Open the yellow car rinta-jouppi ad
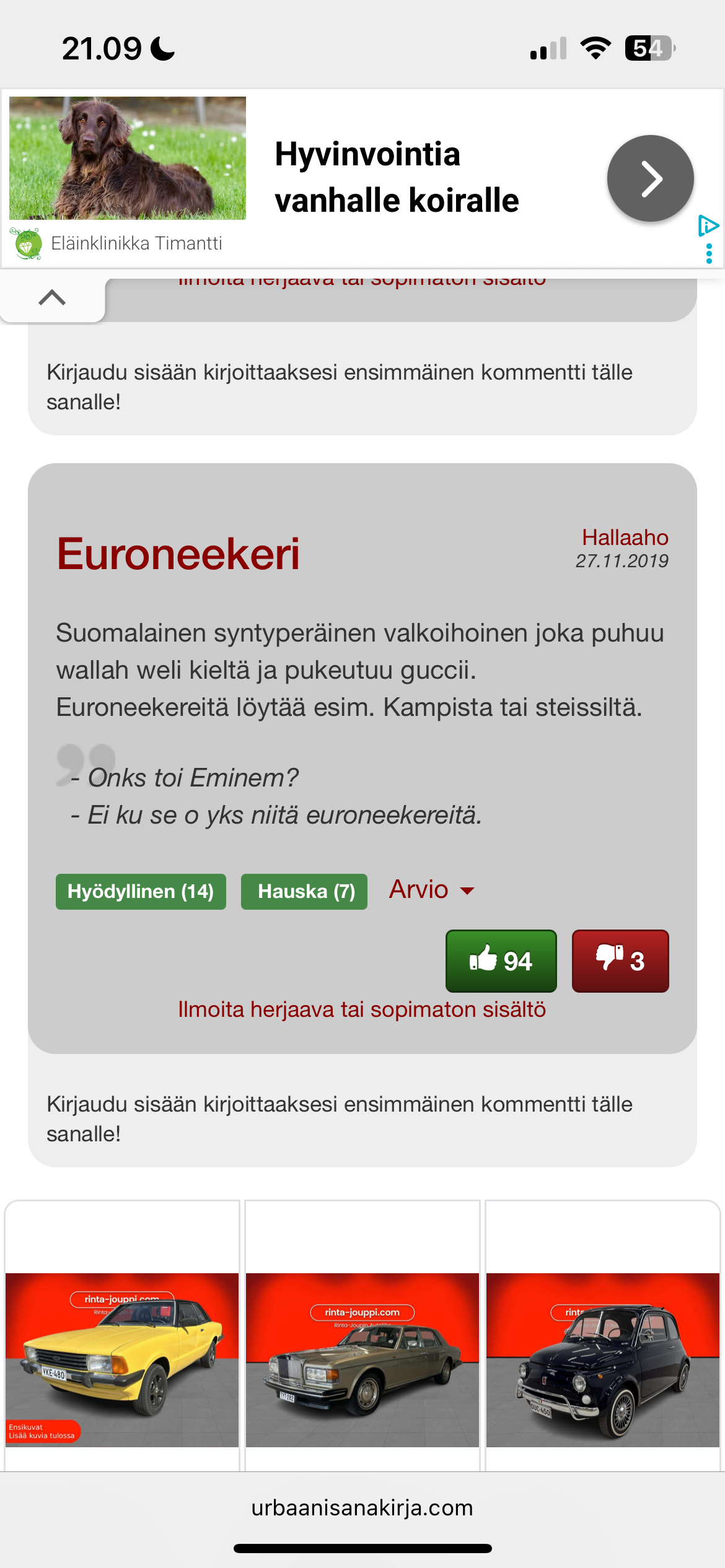This screenshot has height=1568, width=725. click(x=122, y=1359)
